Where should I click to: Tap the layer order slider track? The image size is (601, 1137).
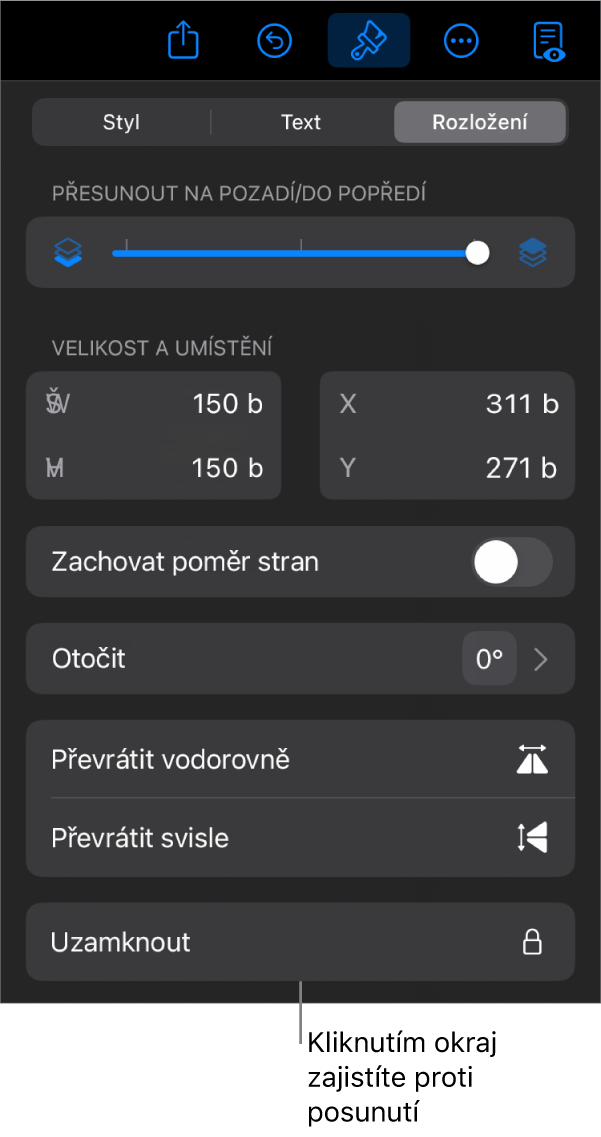pyautogui.click(x=300, y=253)
